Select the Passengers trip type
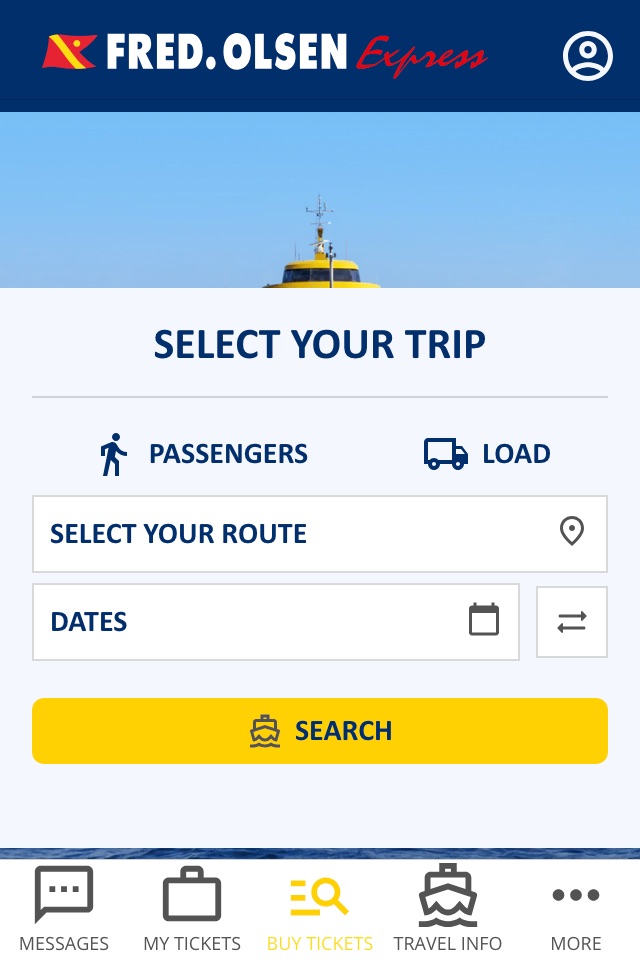 [204, 454]
